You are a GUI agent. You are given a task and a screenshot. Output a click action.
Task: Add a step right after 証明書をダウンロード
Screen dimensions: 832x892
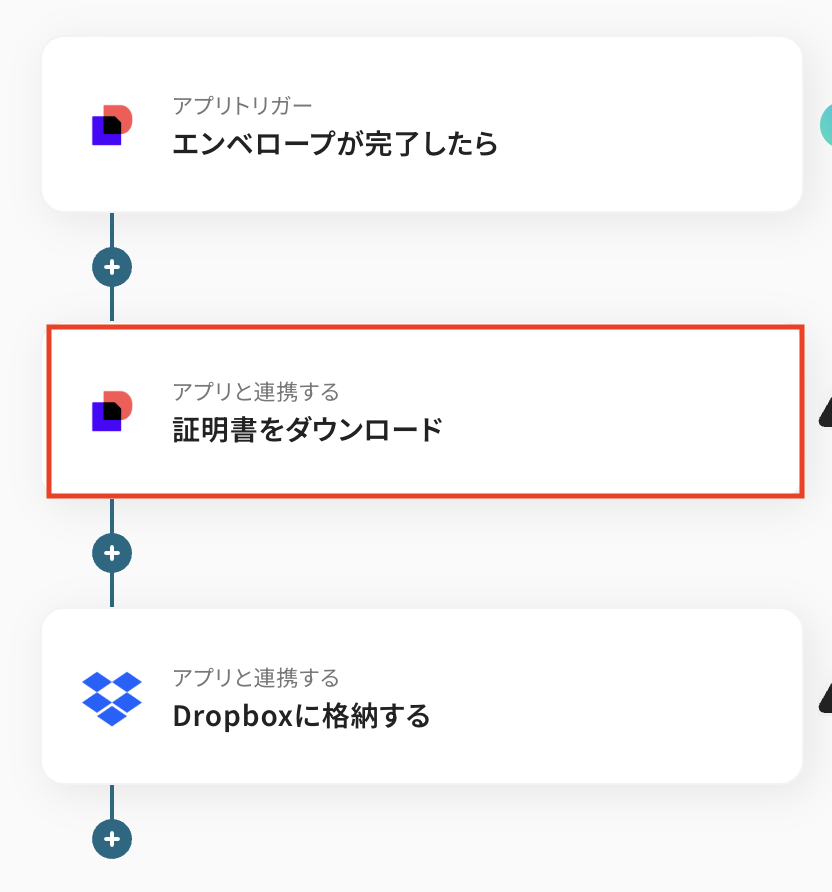pos(112,553)
